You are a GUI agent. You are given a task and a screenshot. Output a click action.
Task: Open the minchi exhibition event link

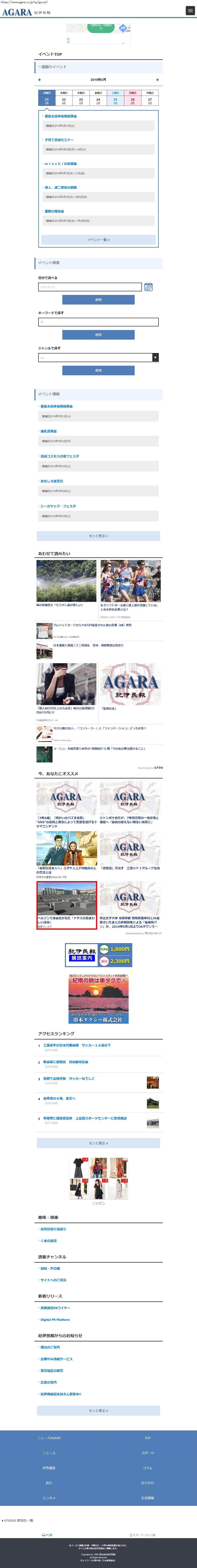(x=61, y=164)
